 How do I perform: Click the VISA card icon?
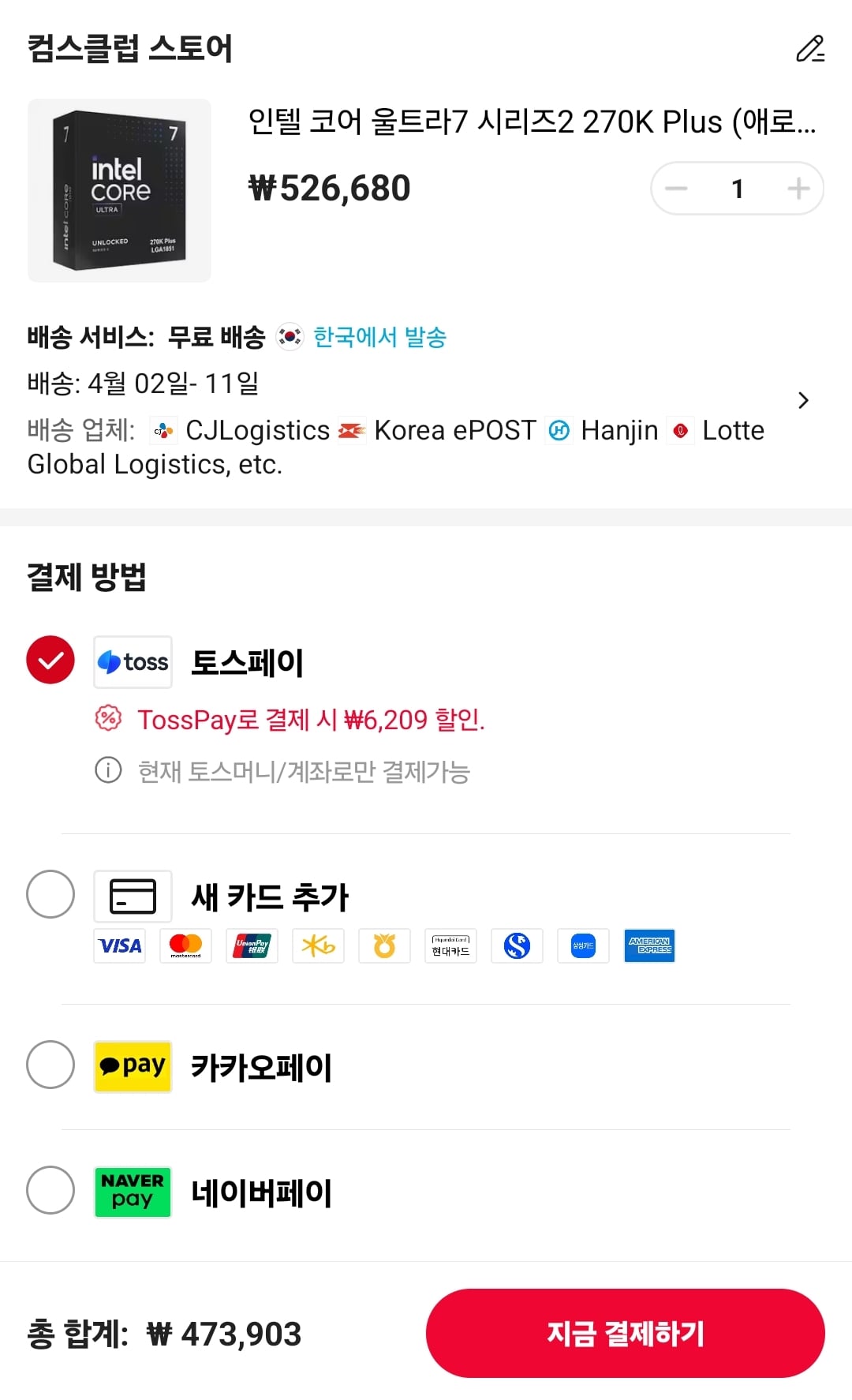tap(119, 946)
